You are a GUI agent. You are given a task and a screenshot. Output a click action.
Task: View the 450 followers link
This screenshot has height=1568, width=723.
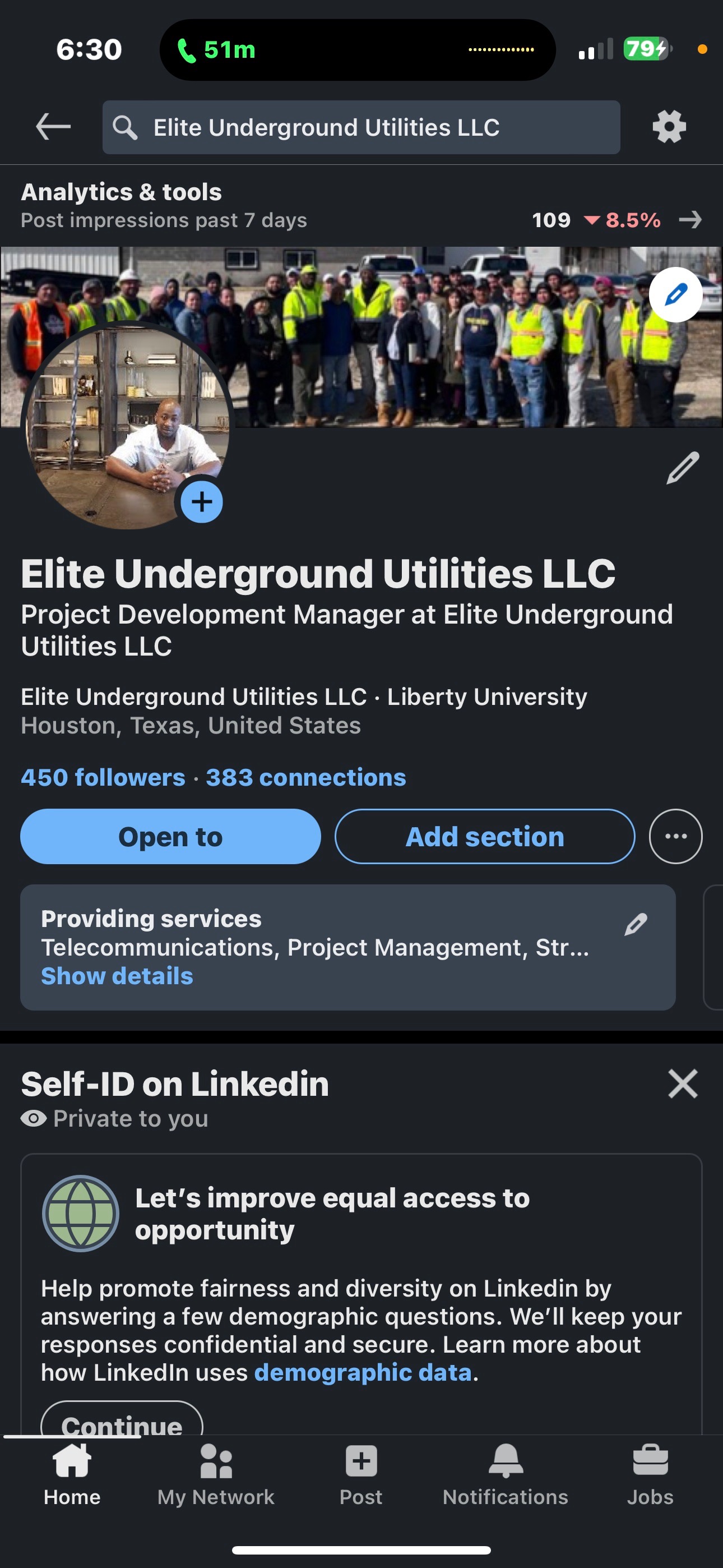(x=101, y=777)
